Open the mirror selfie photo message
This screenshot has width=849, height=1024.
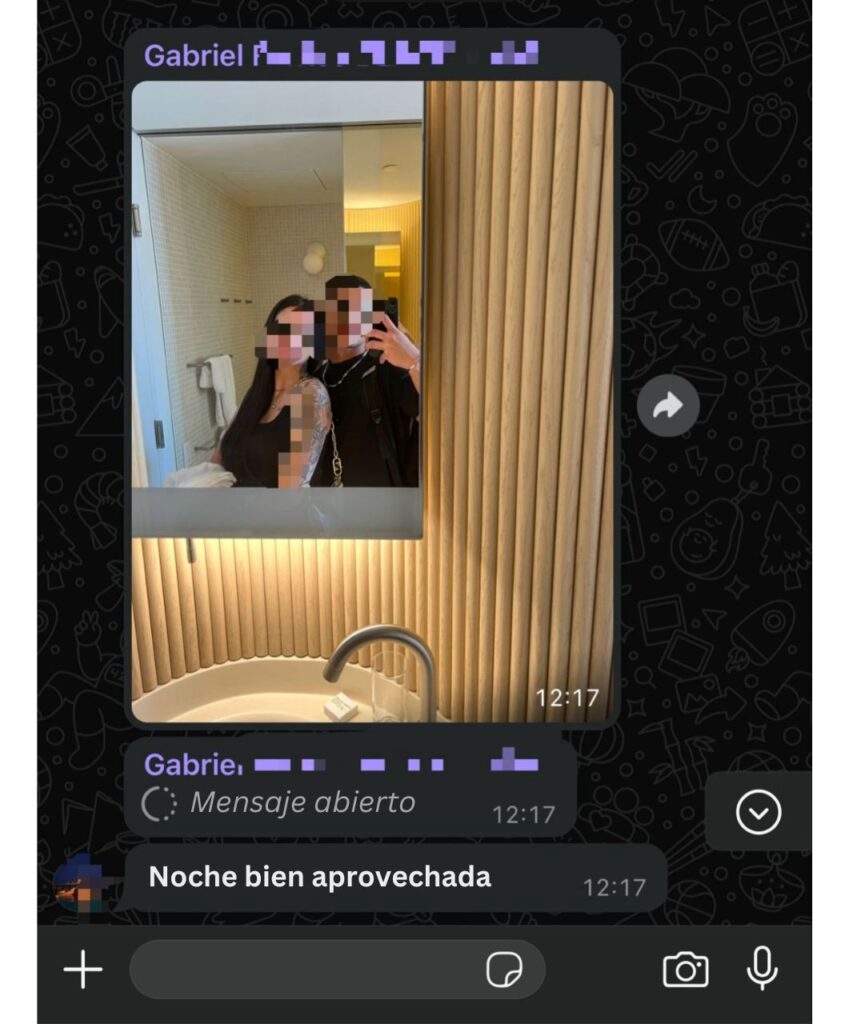pyautogui.click(x=372, y=400)
